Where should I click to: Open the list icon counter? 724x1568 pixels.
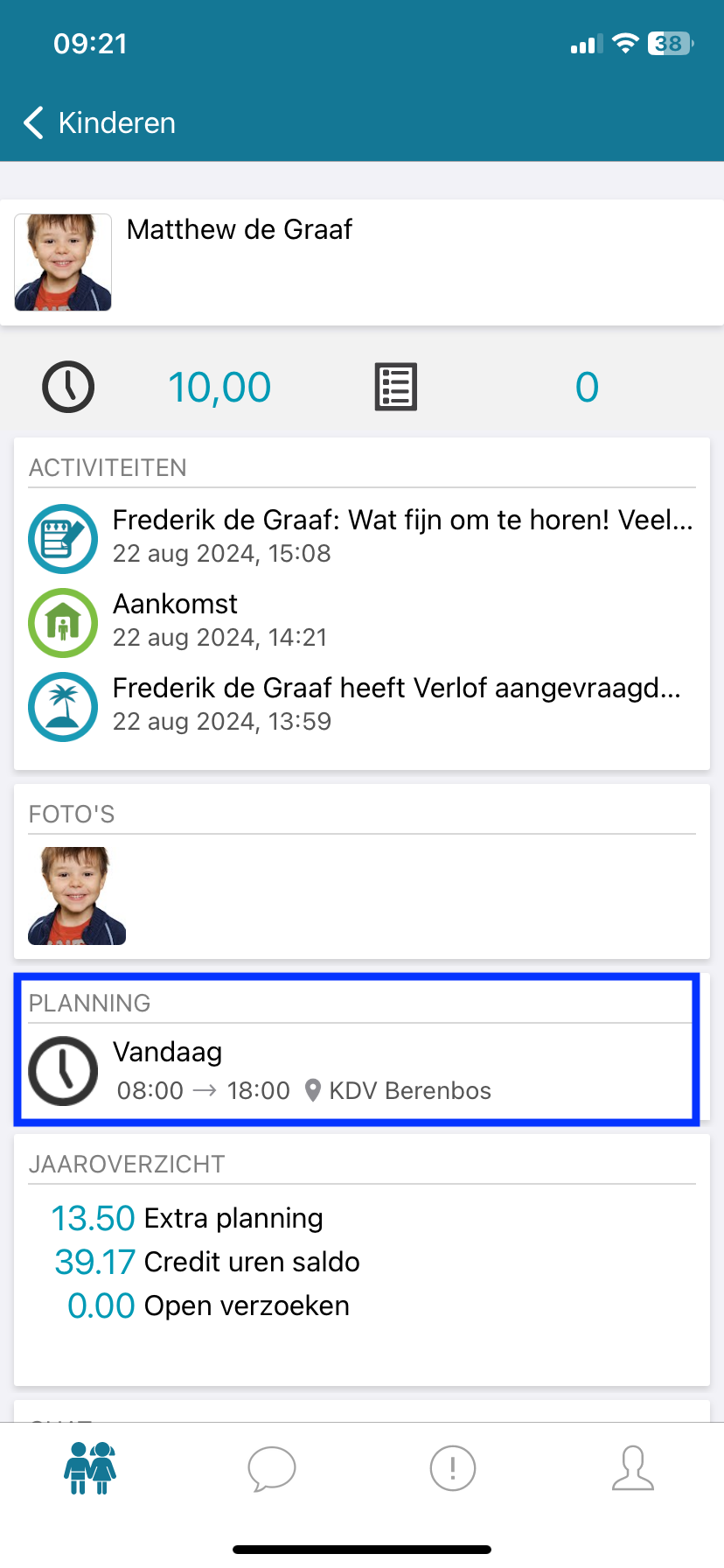(x=396, y=387)
